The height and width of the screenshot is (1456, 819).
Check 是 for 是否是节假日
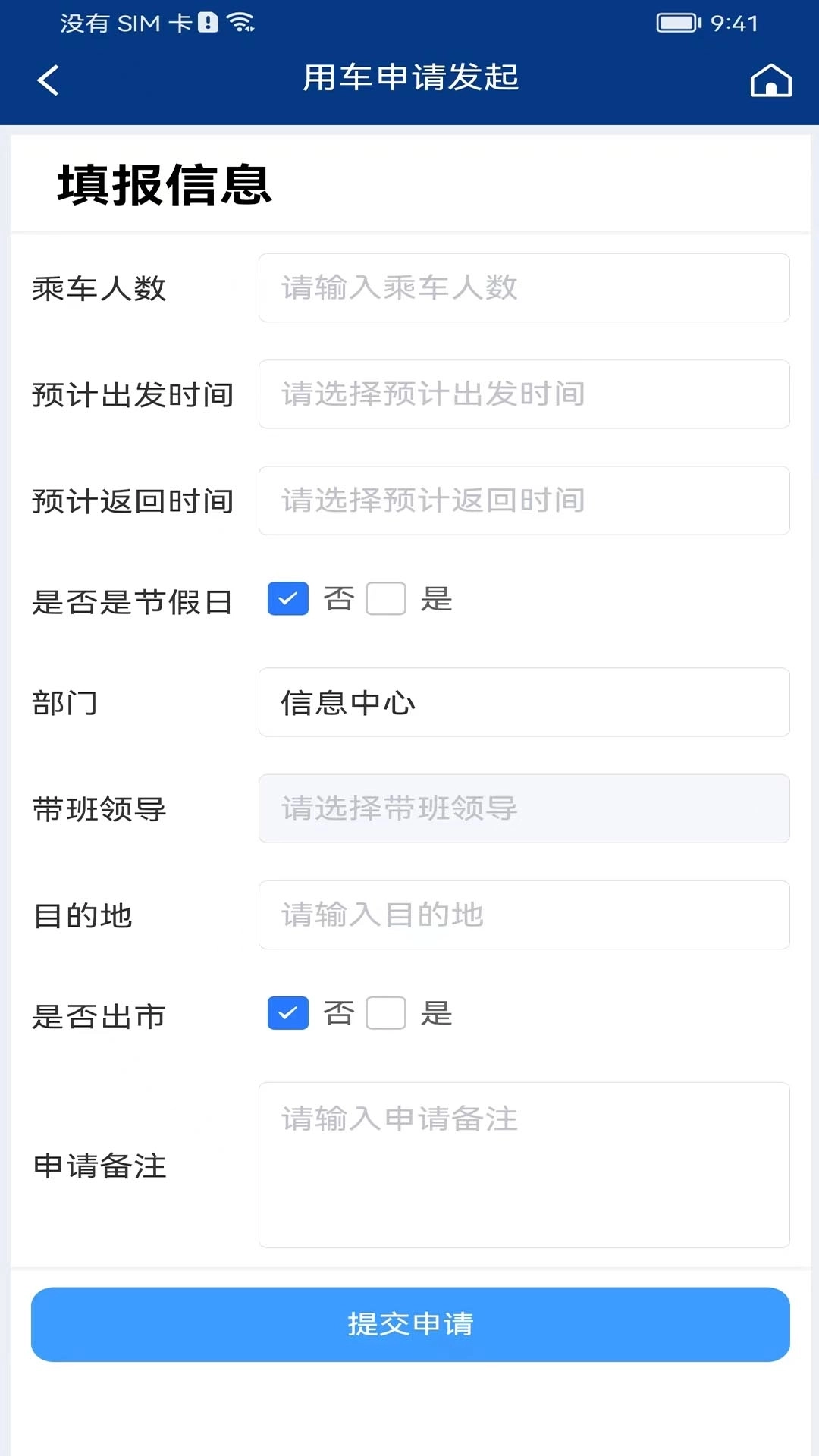(386, 600)
